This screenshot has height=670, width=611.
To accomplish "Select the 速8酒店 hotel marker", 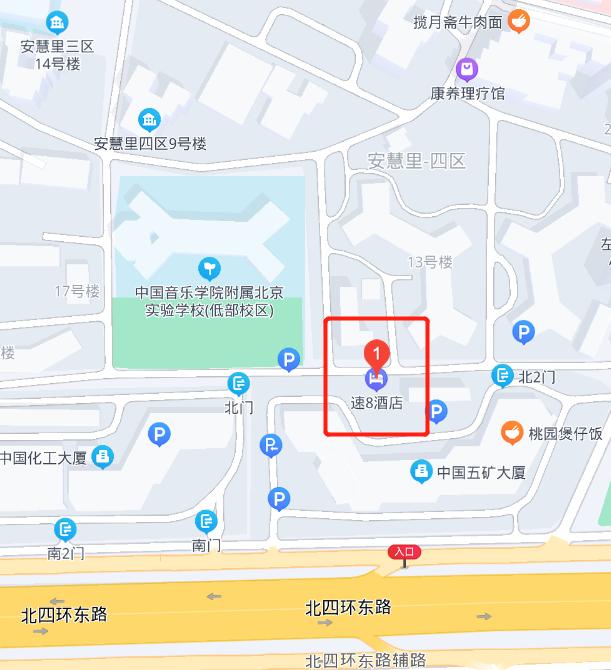I will tap(376, 379).
